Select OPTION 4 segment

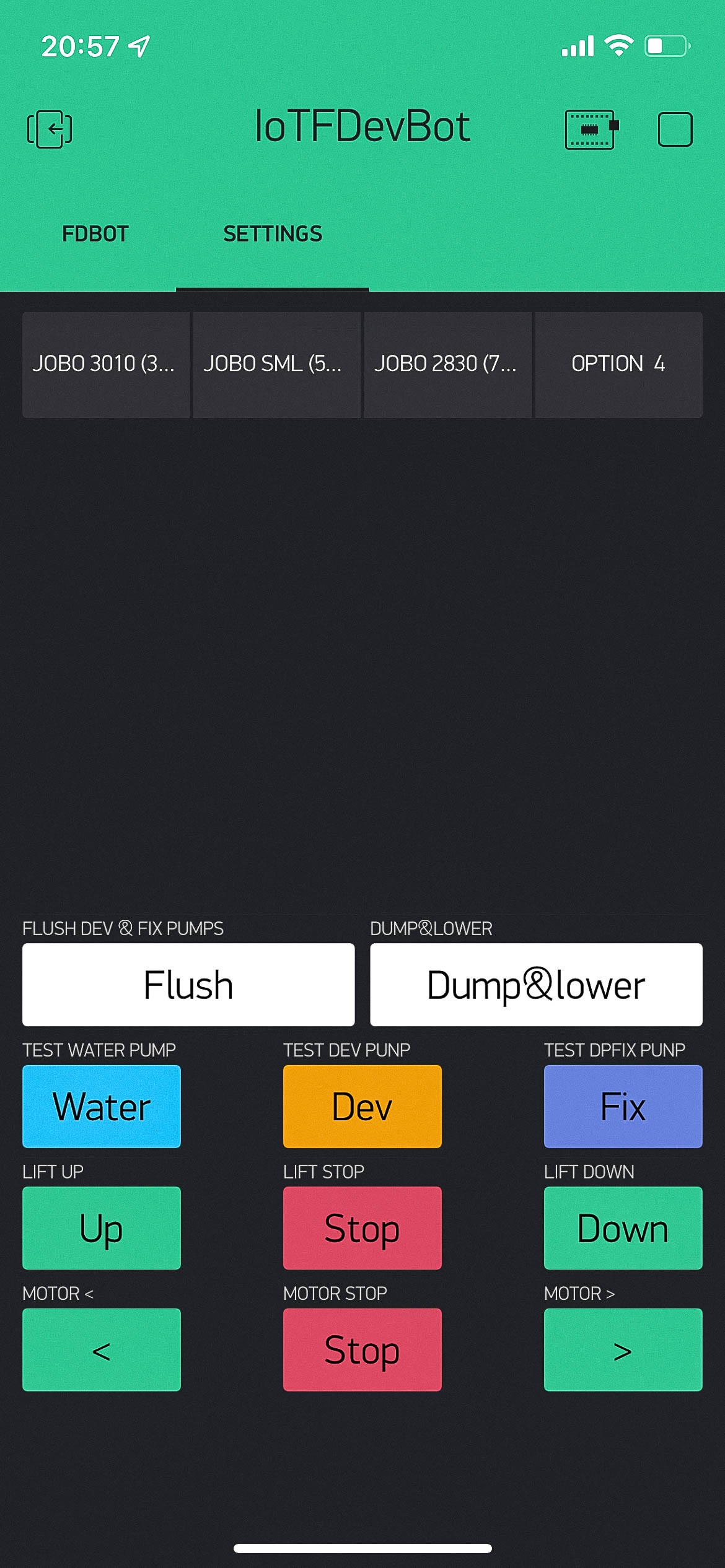[x=618, y=364]
